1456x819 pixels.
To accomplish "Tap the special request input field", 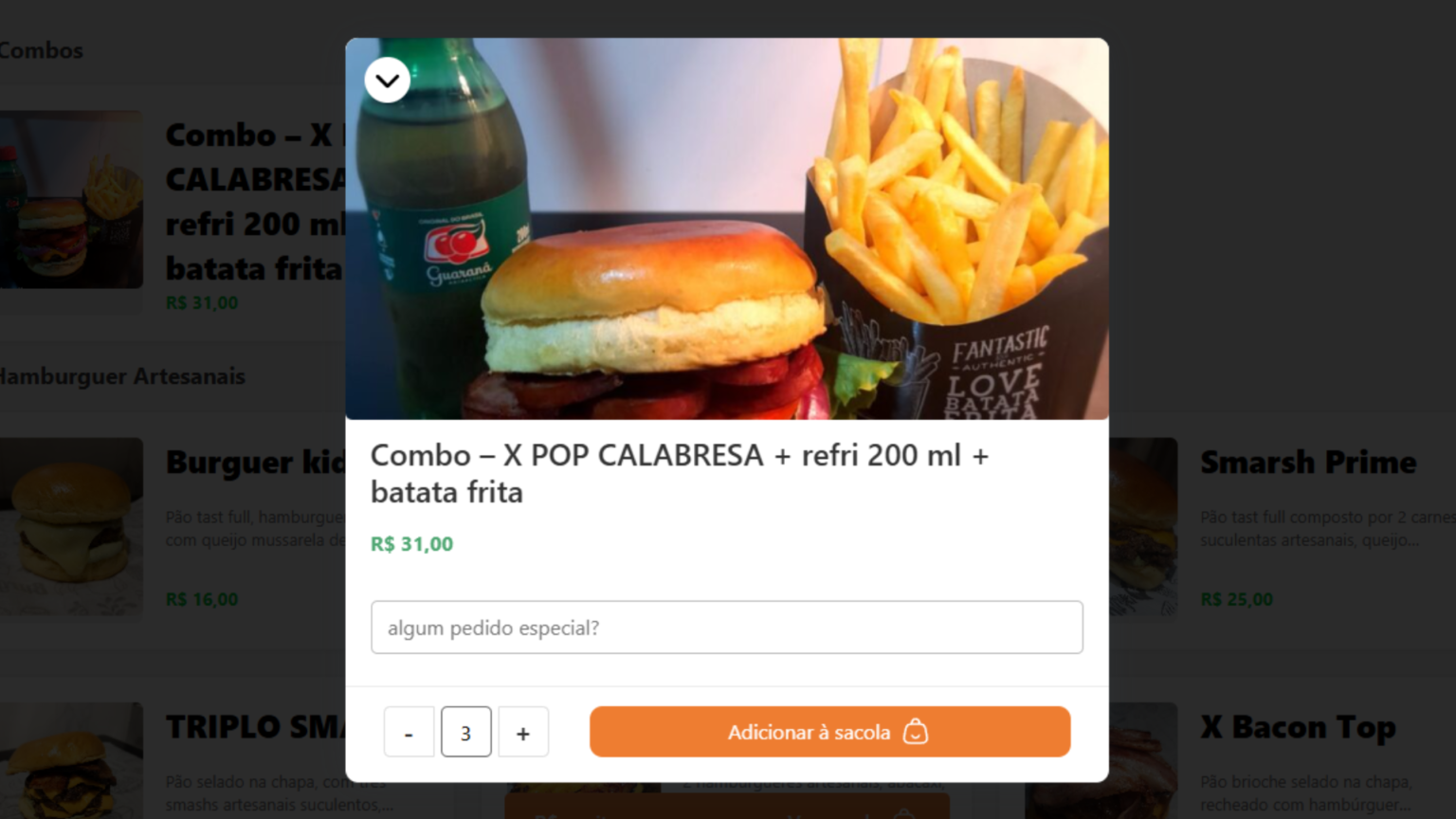I will click(726, 628).
